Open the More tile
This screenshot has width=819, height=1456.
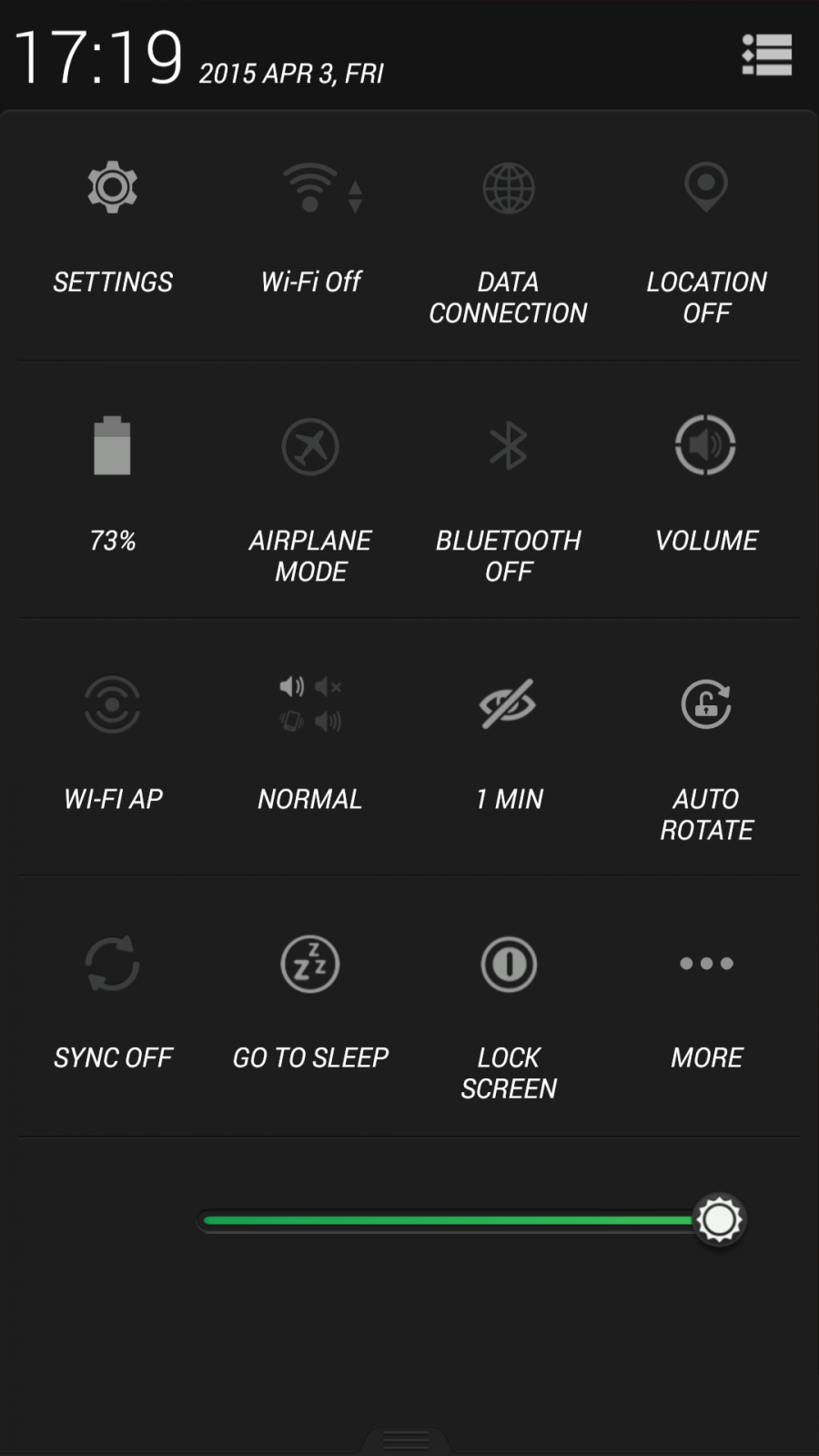coord(707,1006)
